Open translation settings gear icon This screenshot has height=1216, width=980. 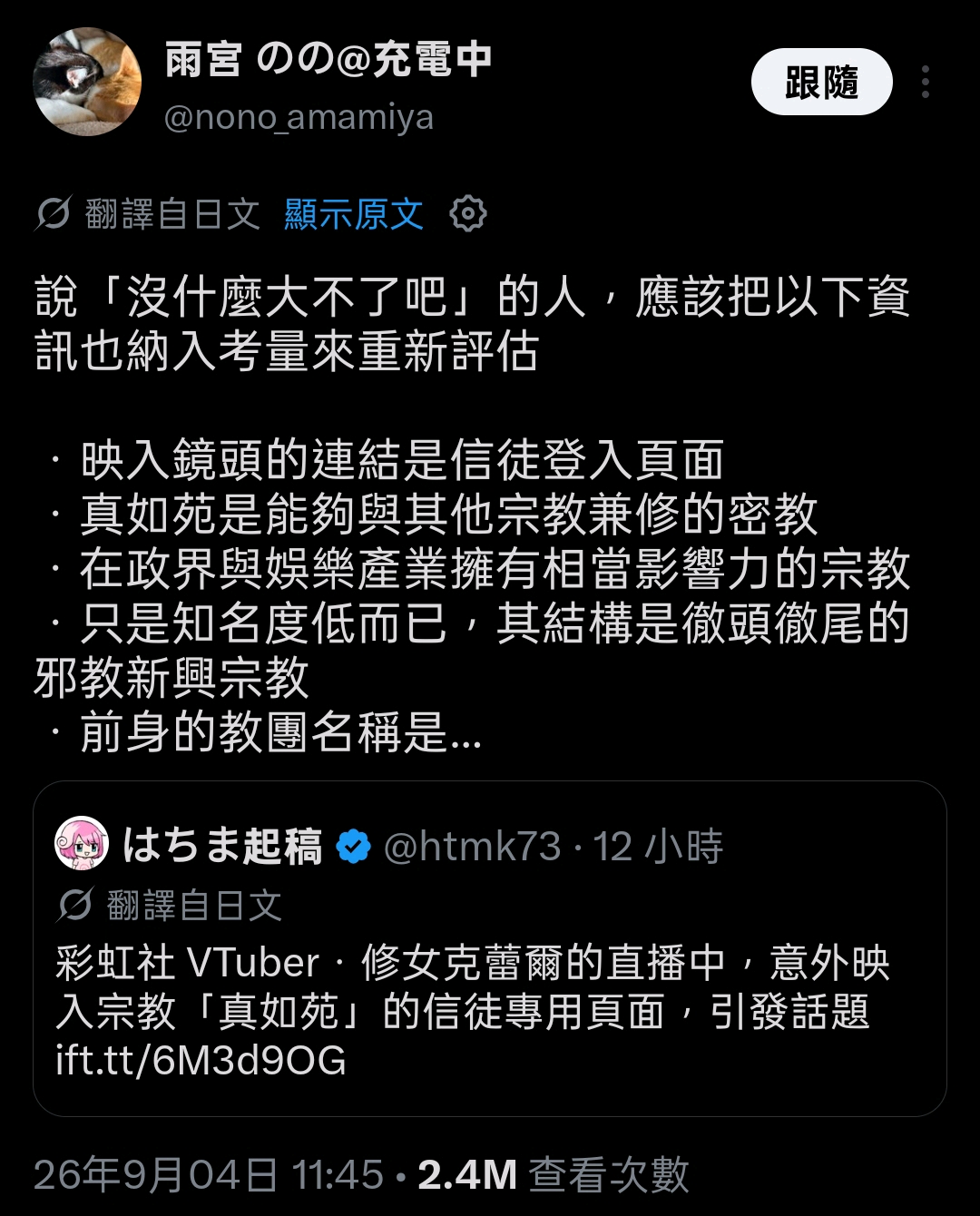[468, 214]
